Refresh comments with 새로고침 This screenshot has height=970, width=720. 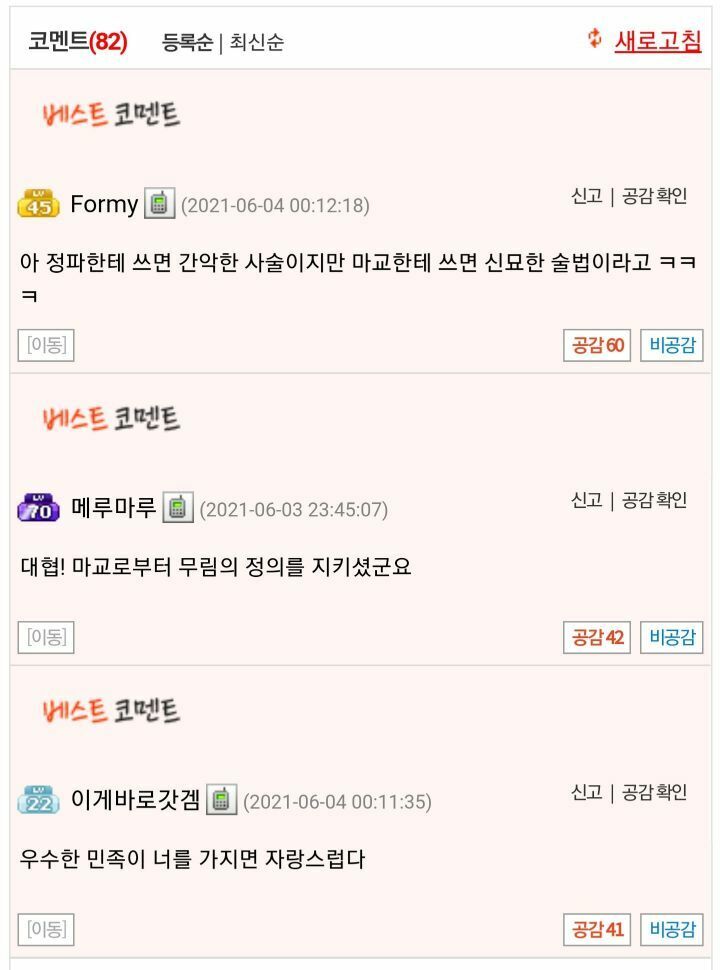tap(657, 41)
